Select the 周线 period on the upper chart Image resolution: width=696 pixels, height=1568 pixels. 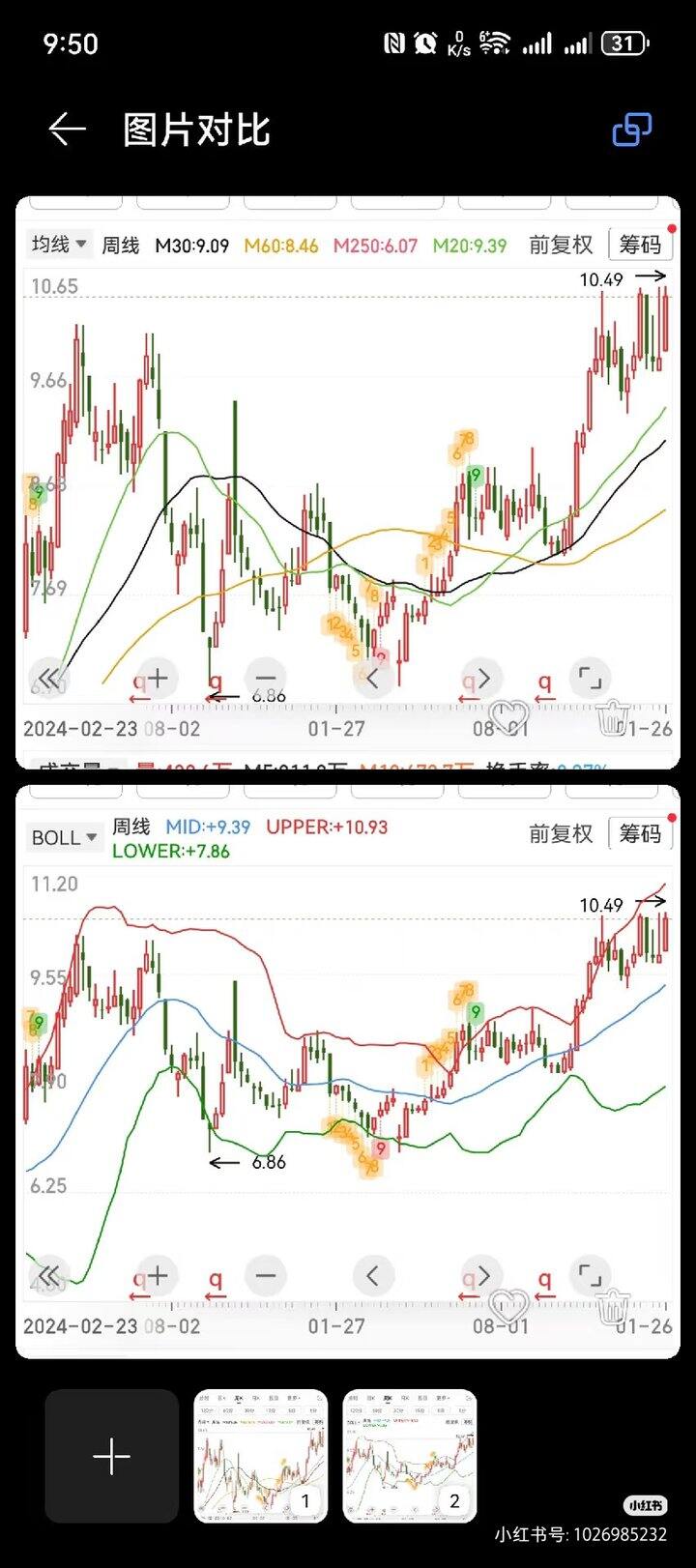click(x=120, y=245)
